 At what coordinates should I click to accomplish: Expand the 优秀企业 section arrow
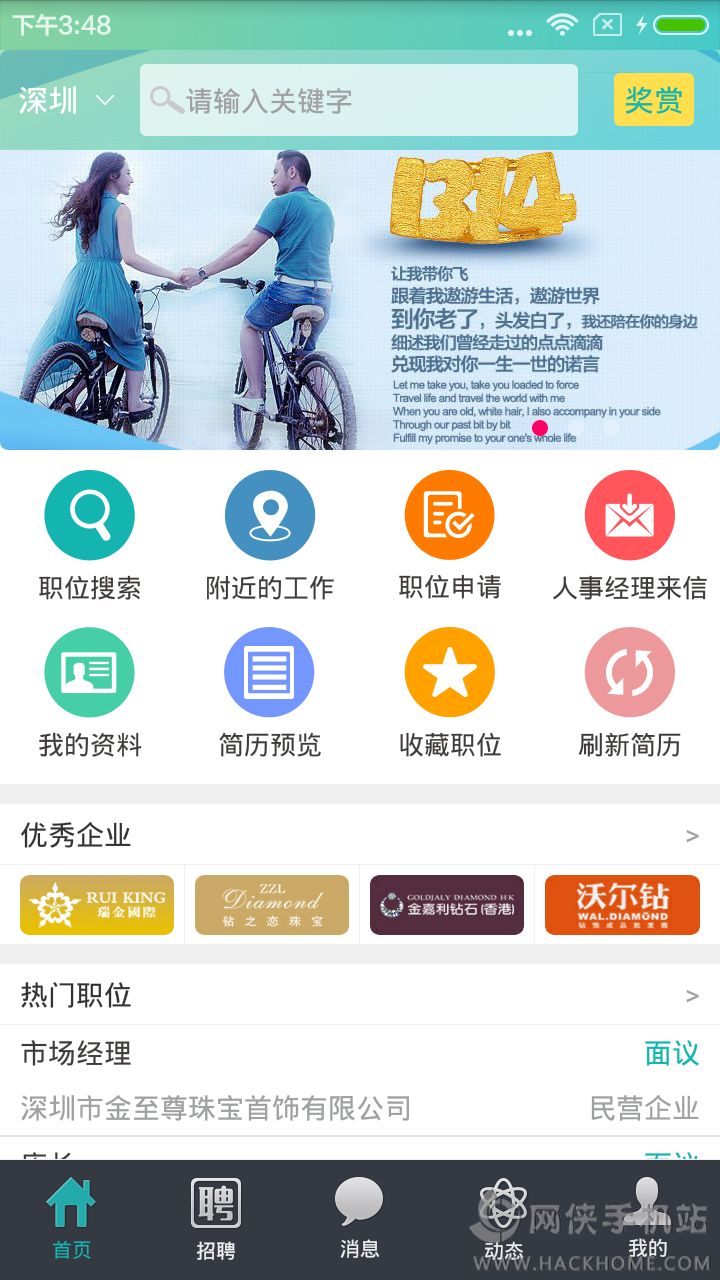692,835
